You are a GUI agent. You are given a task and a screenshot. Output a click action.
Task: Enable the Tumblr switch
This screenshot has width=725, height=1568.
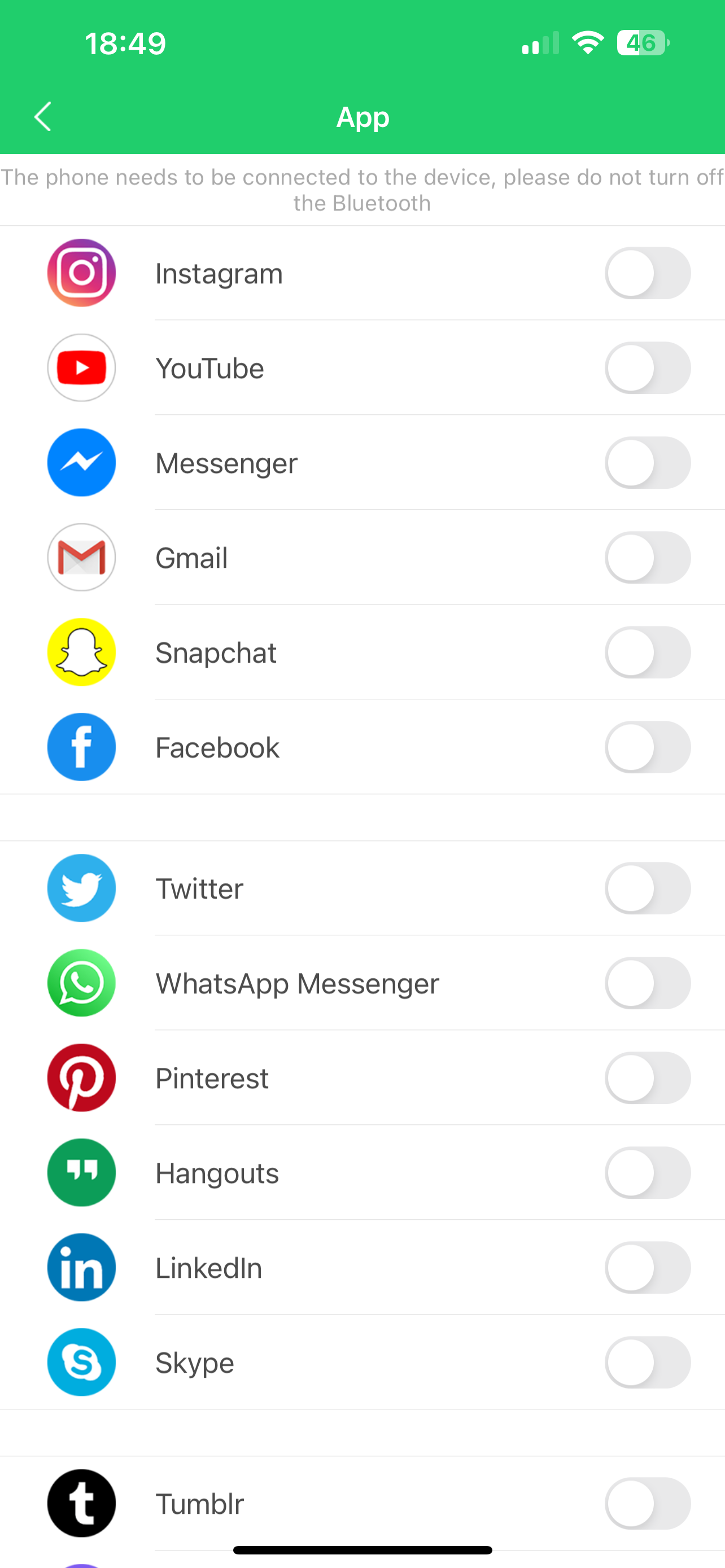tap(648, 1504)
